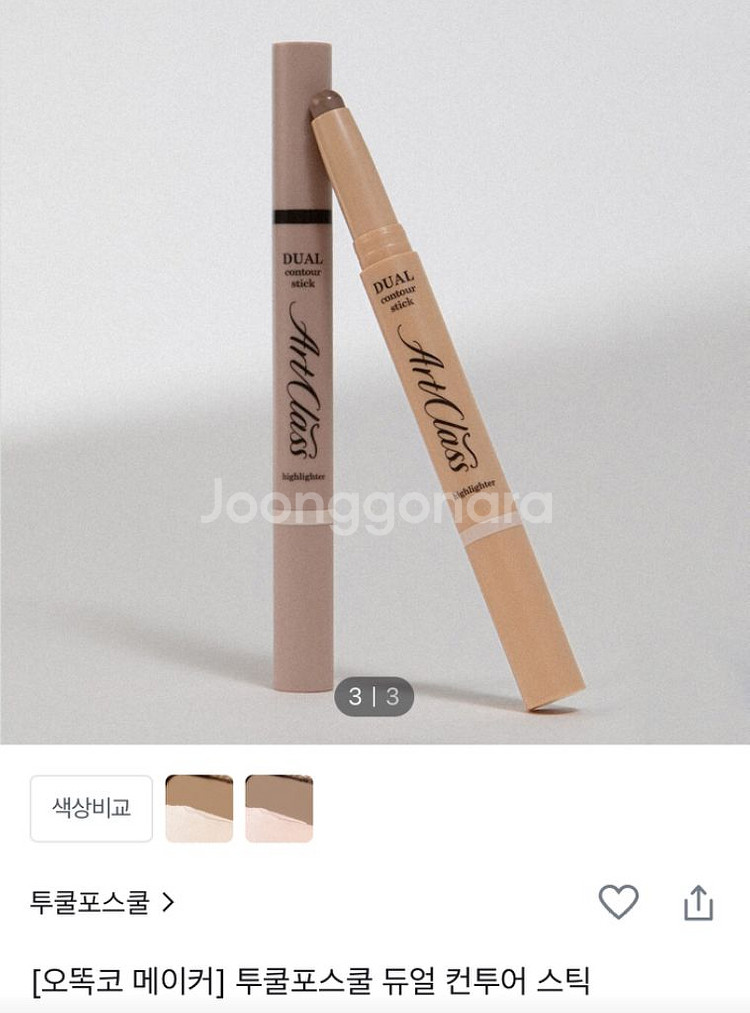Like this product with the heart icon
The height and width of the screenshot is (1013, 750).
pyautogui.click(x=618, y=902)
